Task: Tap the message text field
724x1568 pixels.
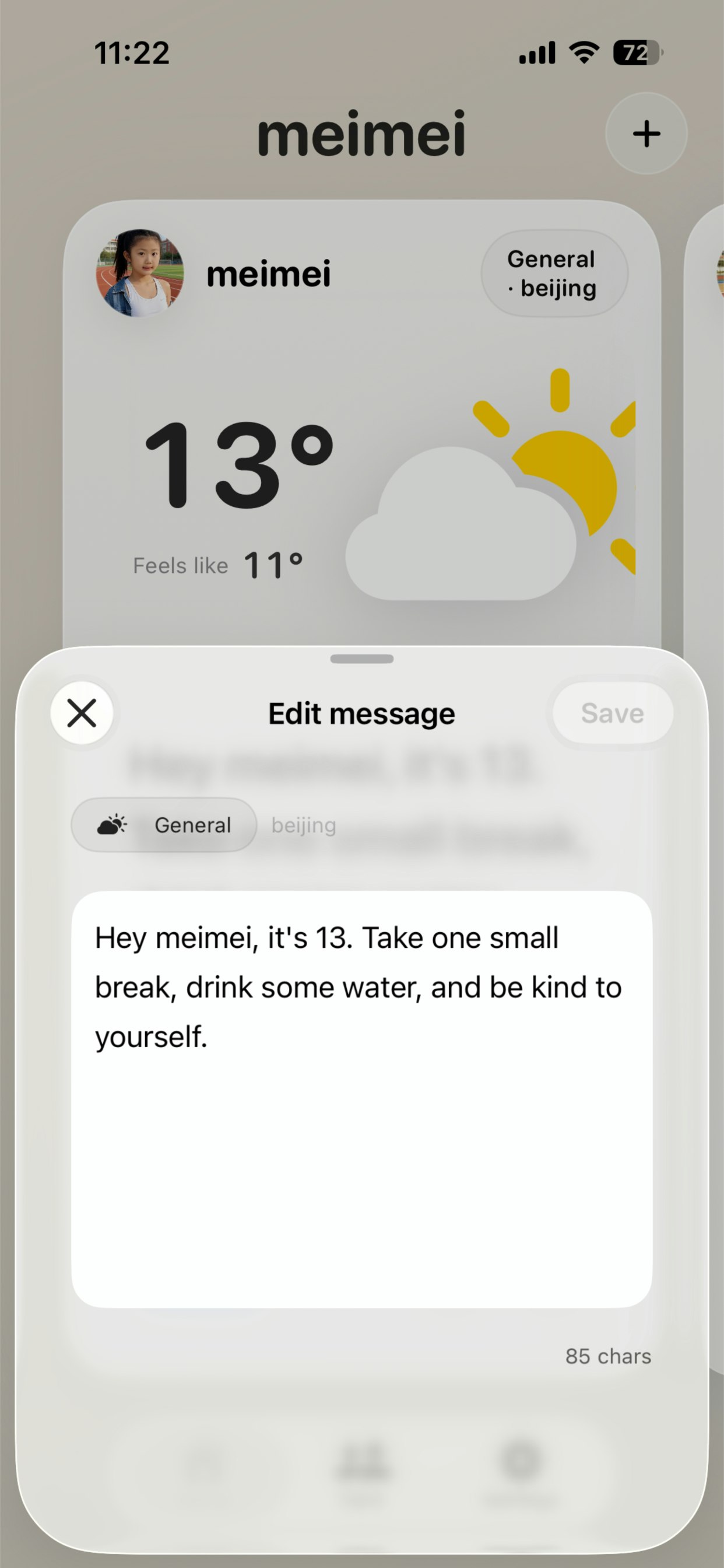Action: pyautogui.click(x=361, y=1098)
